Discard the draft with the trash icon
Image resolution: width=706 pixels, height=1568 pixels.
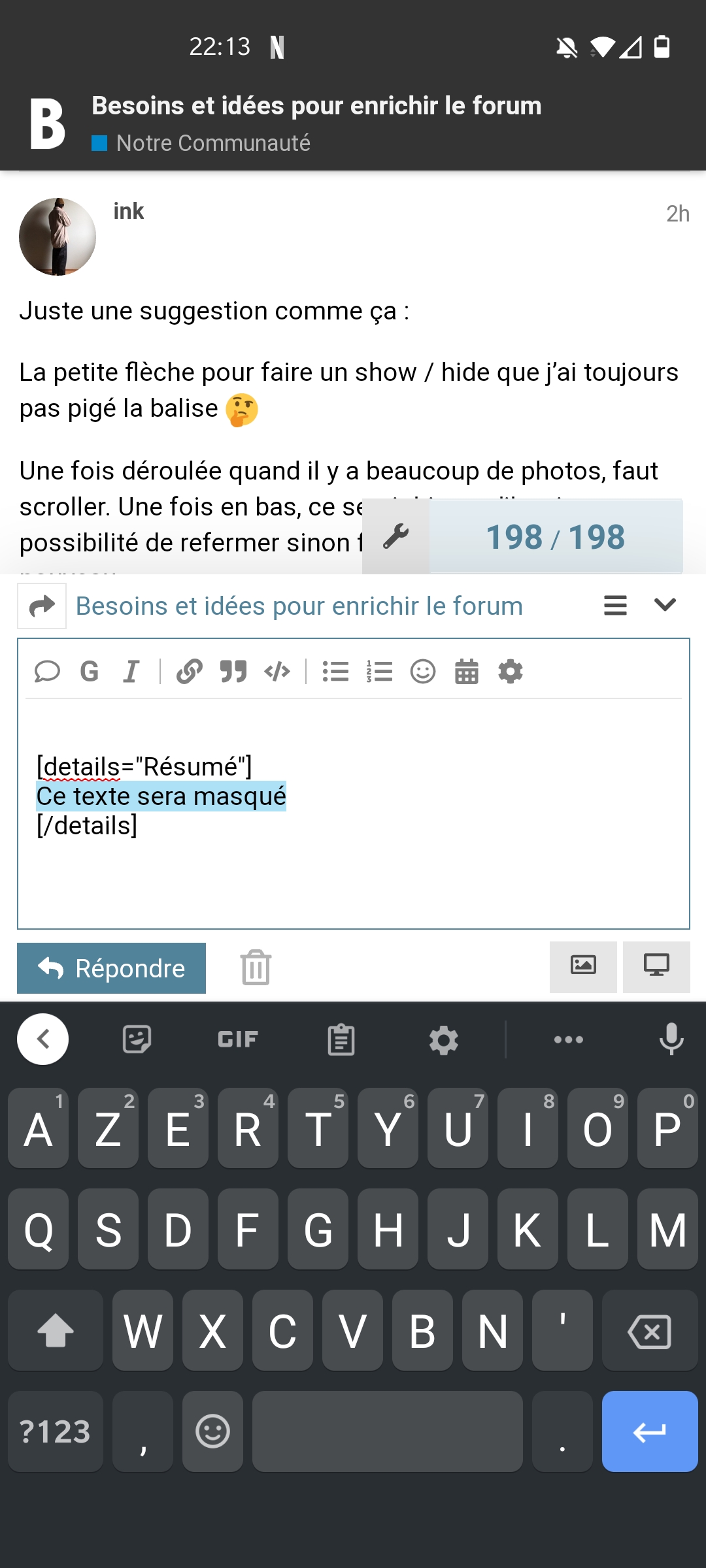pos(256,968)
